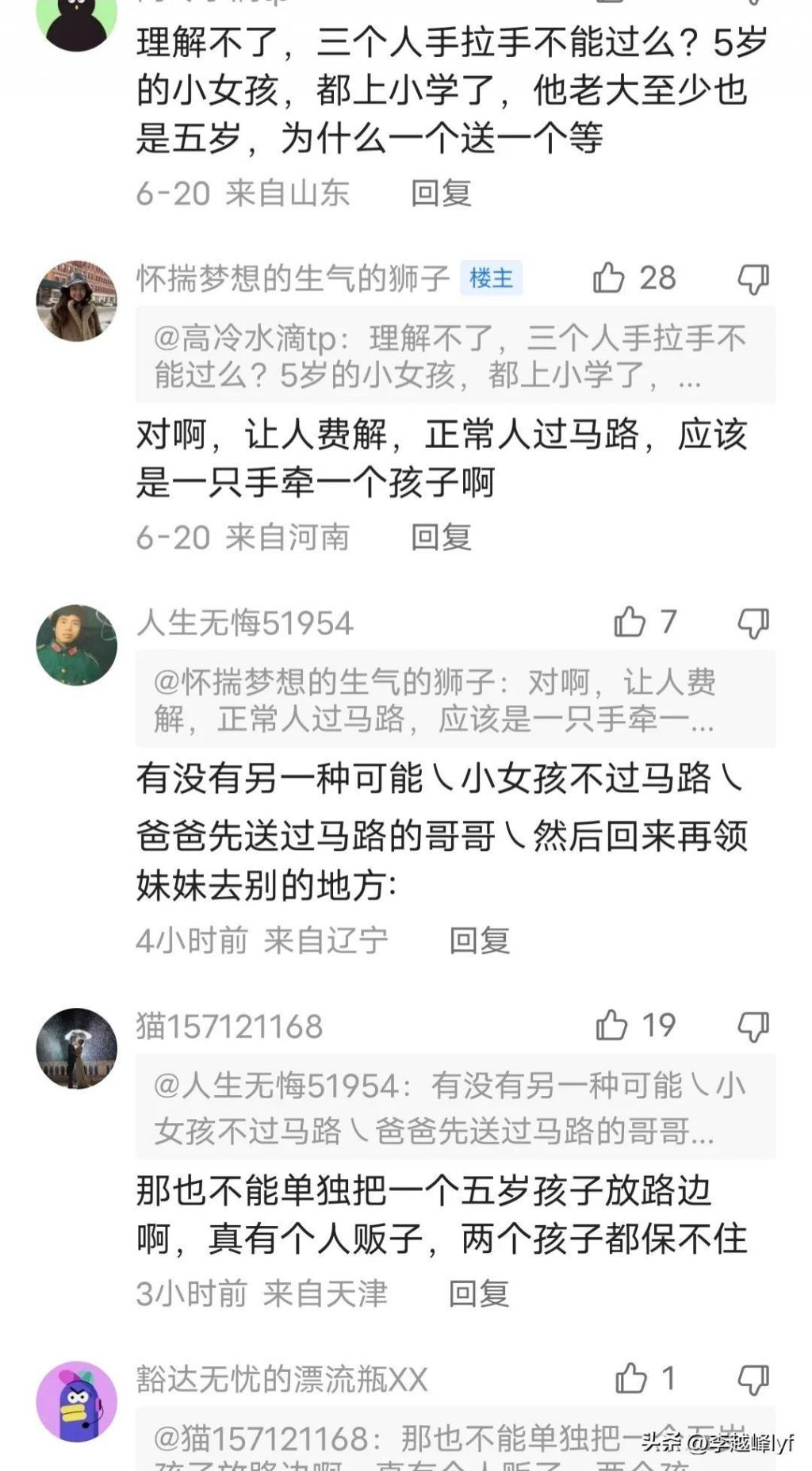Reply to the 6-20 comment from 河南
The height and width of the screenshot is (1471, 812).
coord(441,538)
